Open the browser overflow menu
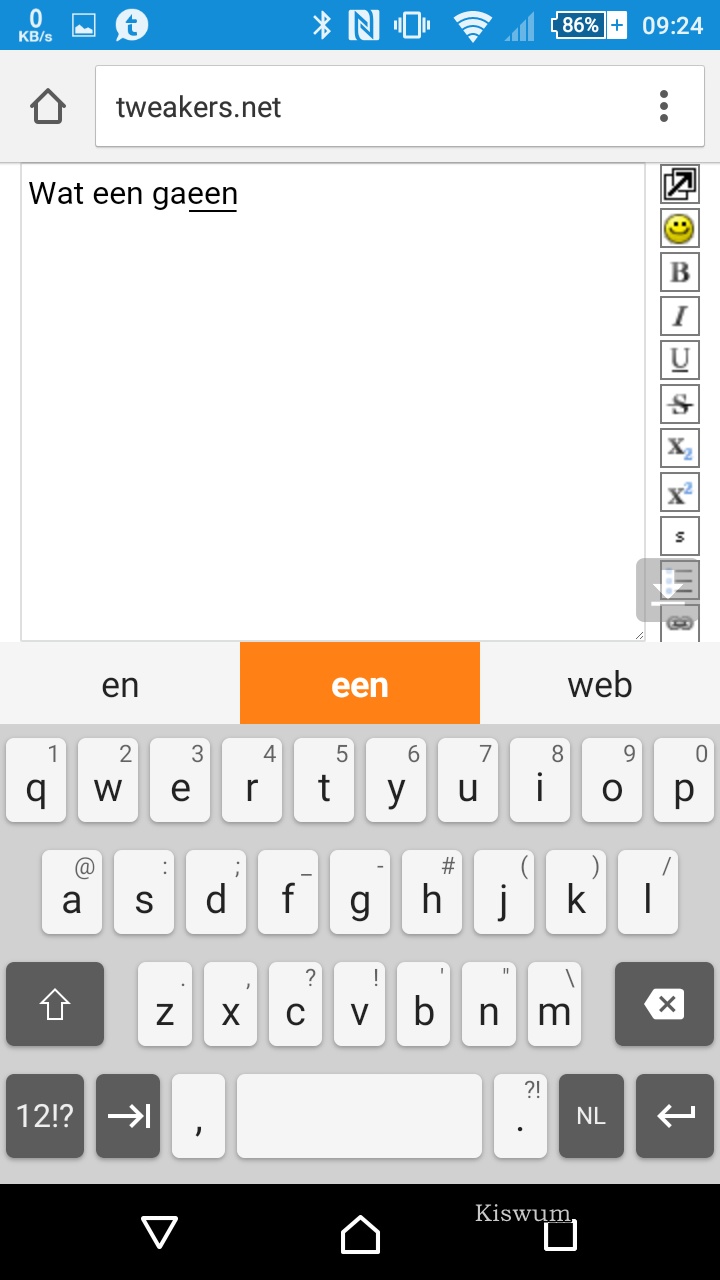720x1280 pixels. 664,106
